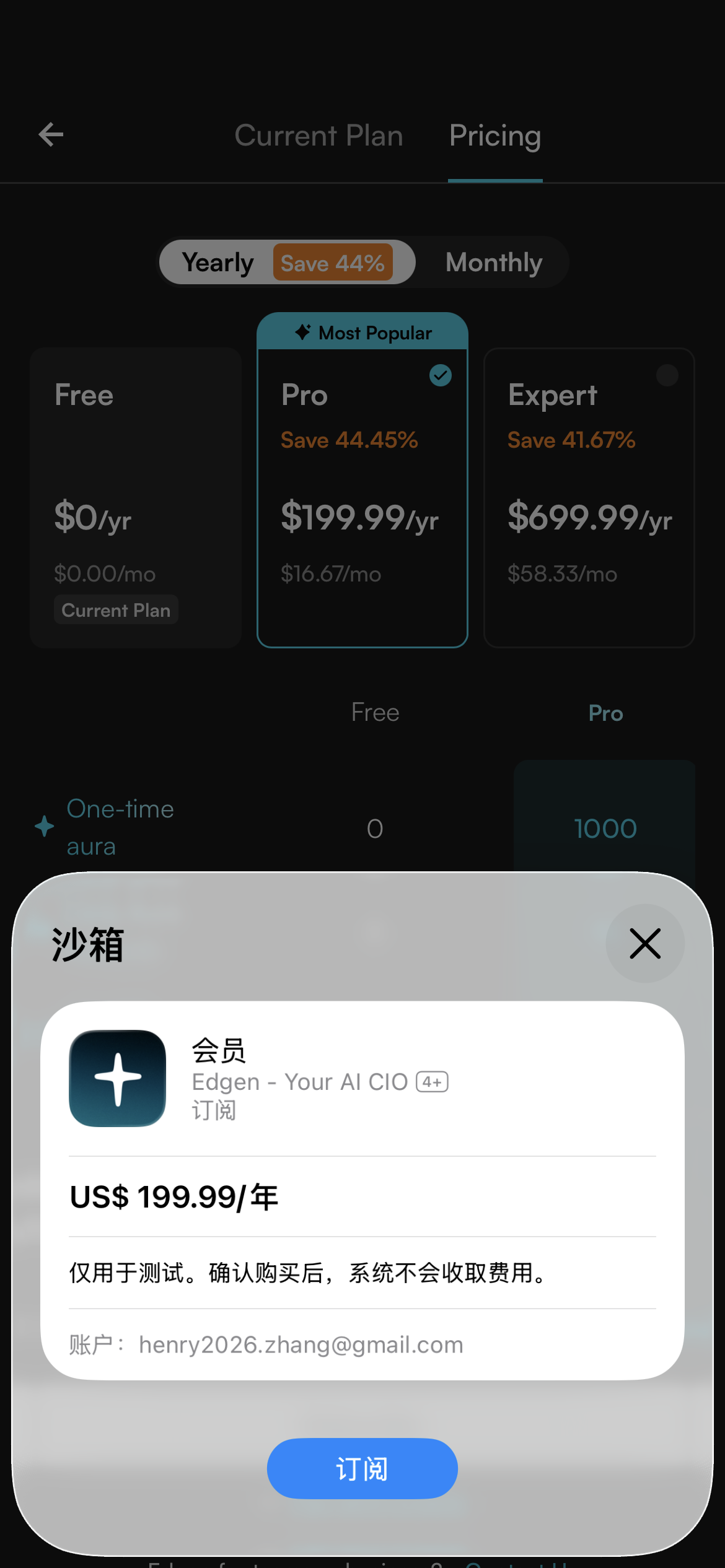Viewport: 725px width, 1568px height.
Task: Go back using the arrow icon
Action: pyautogui.click(x=51, y=134)
